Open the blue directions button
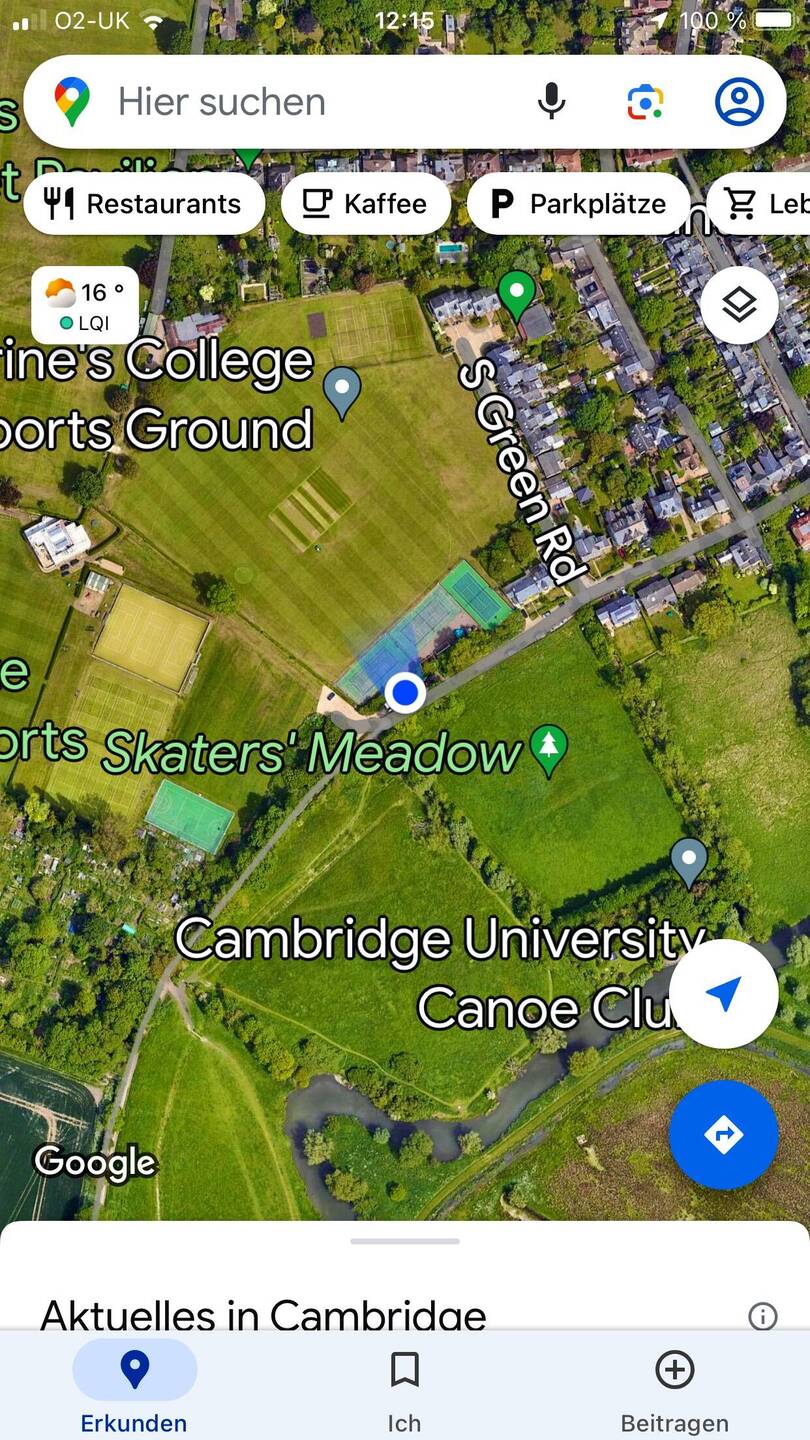The image size is (810, 1440). tap(723, 1134)
